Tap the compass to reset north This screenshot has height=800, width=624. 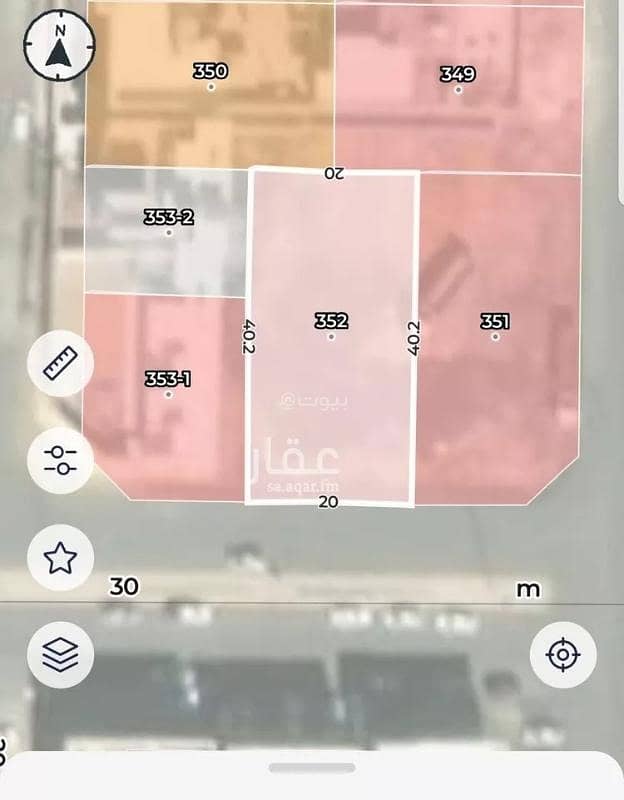(60, 47)
